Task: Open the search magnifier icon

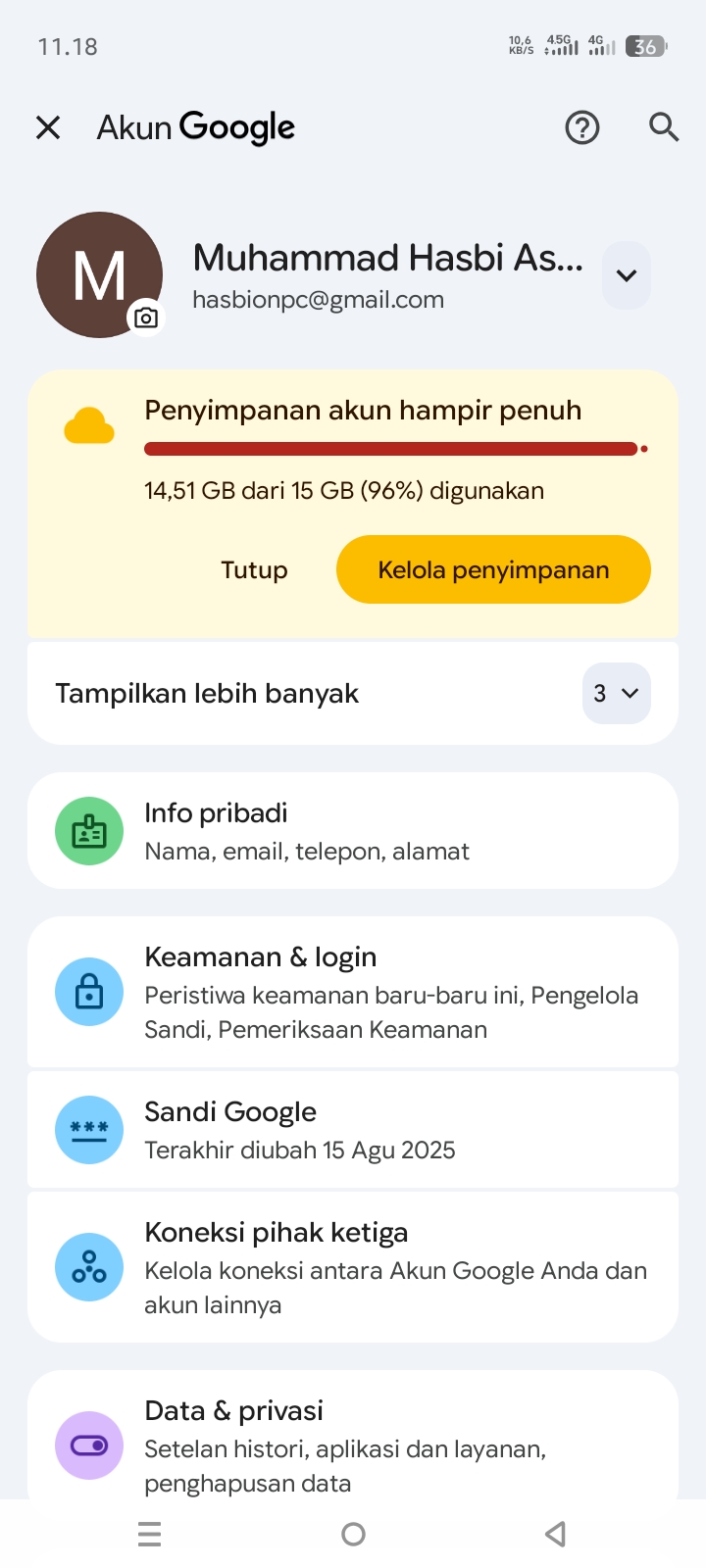Action: pos(664,127)
